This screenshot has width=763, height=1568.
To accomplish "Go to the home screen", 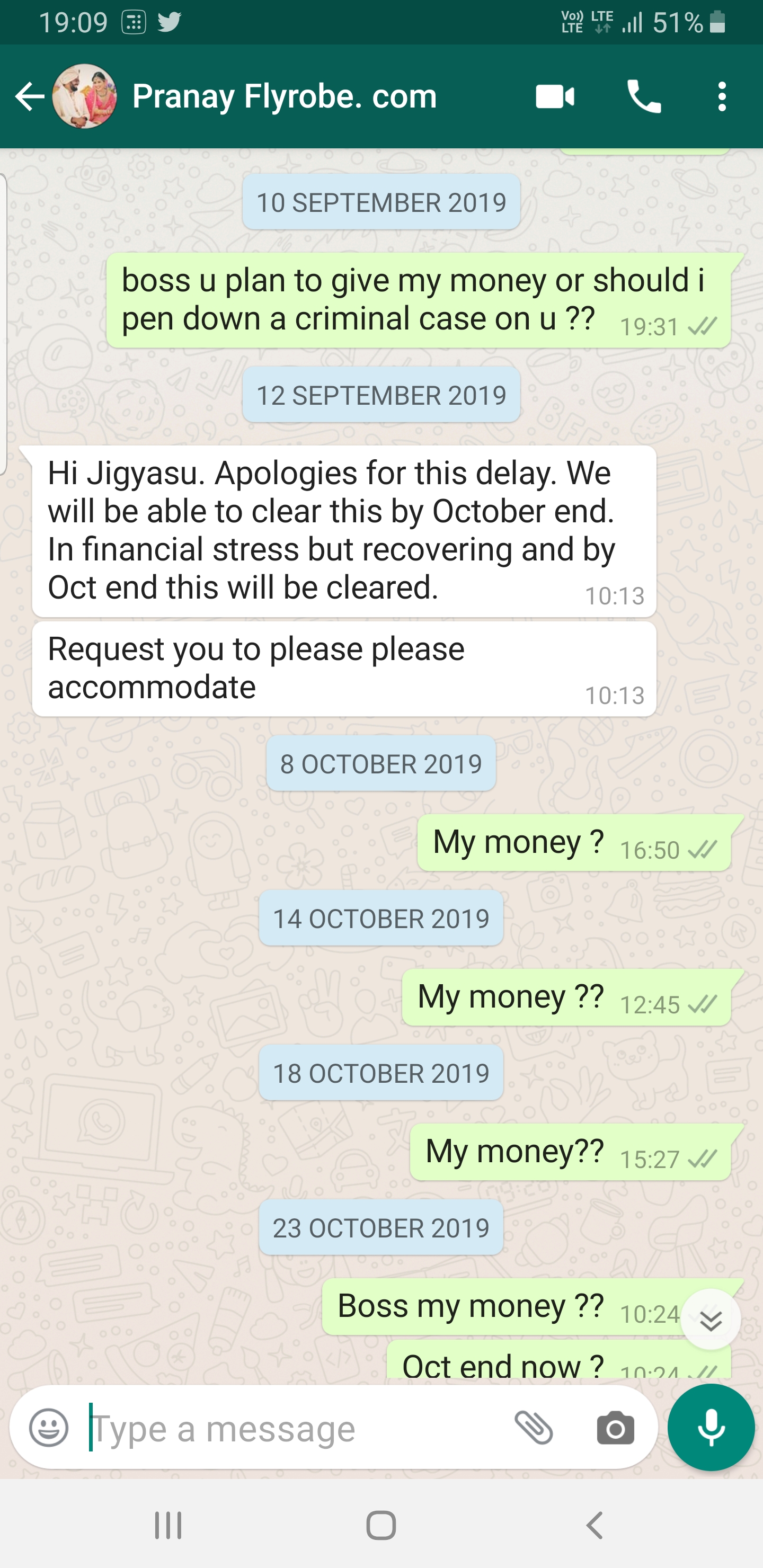I will point(381,1526).
